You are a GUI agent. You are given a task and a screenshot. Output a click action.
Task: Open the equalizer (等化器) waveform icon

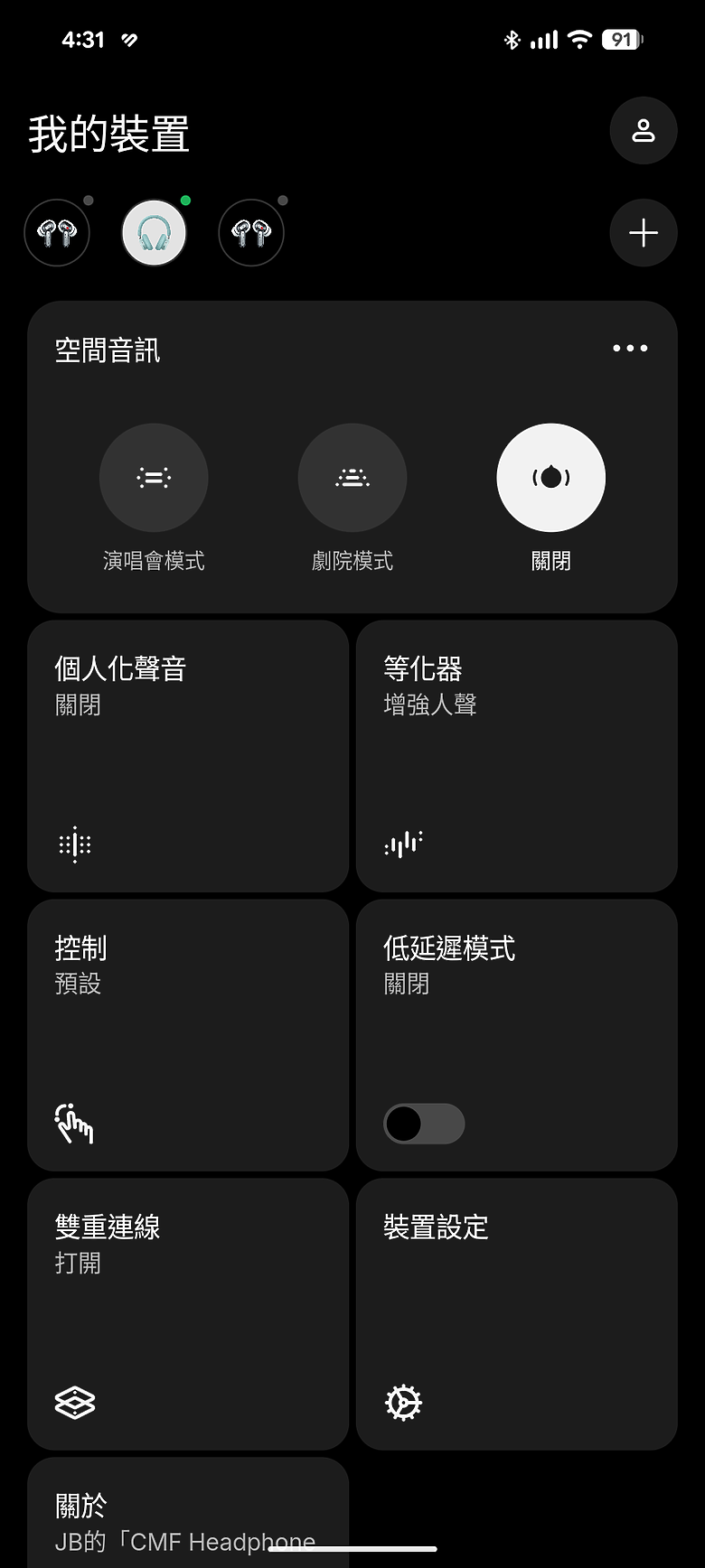(x=403, y=843)
